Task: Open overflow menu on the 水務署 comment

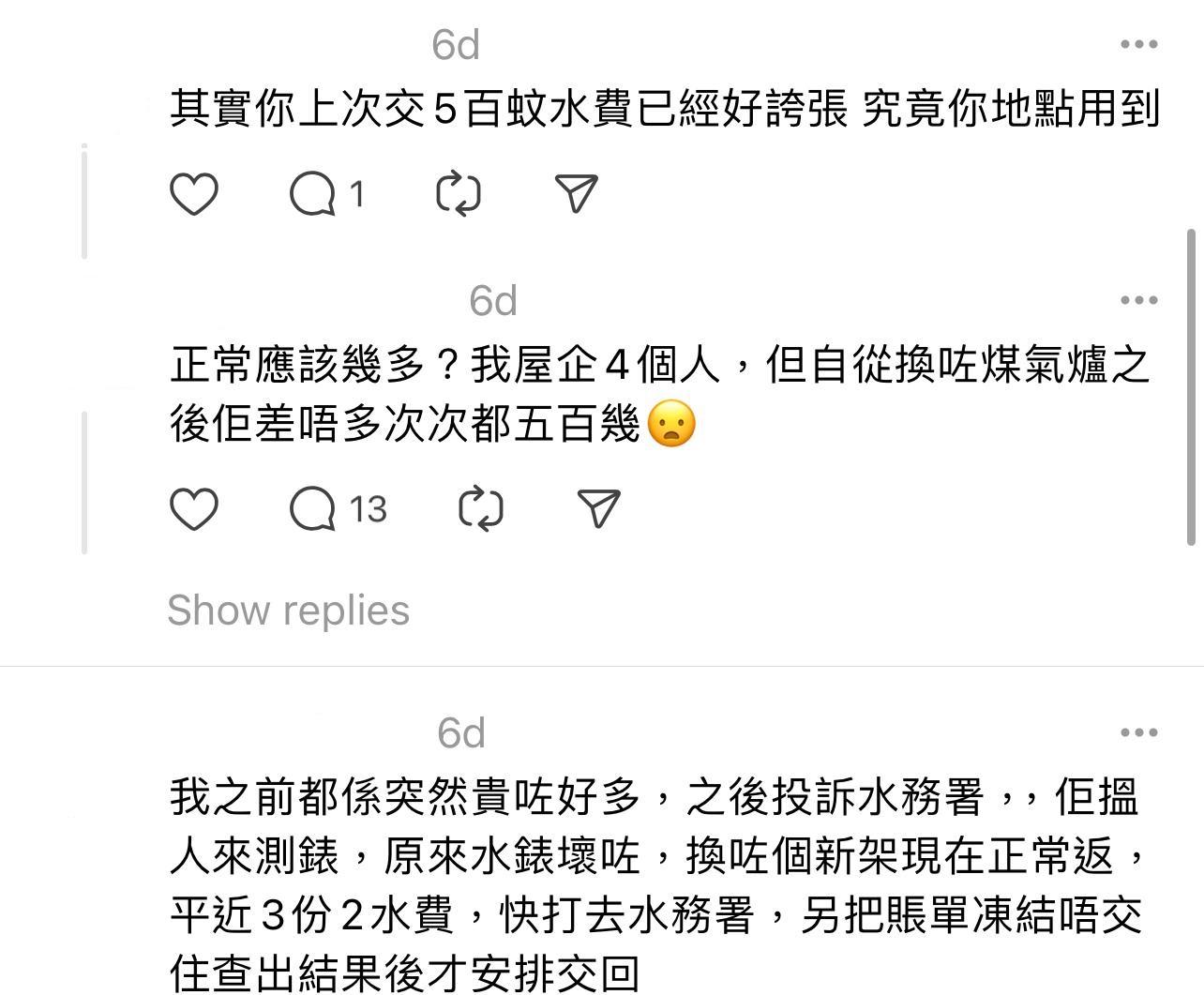Action: (x=1138, y=732)
